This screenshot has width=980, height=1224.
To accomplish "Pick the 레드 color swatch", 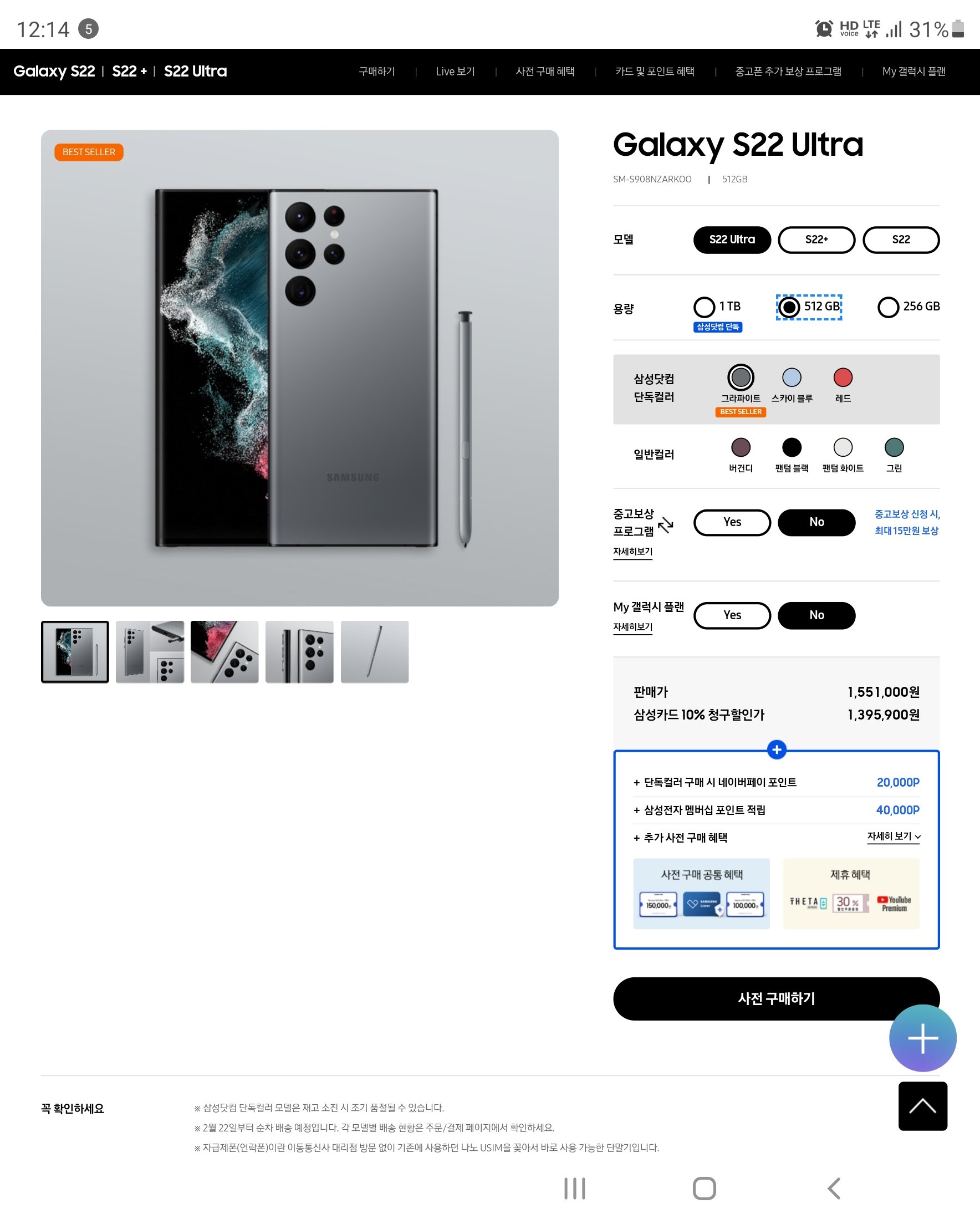I will coord(843,378).
